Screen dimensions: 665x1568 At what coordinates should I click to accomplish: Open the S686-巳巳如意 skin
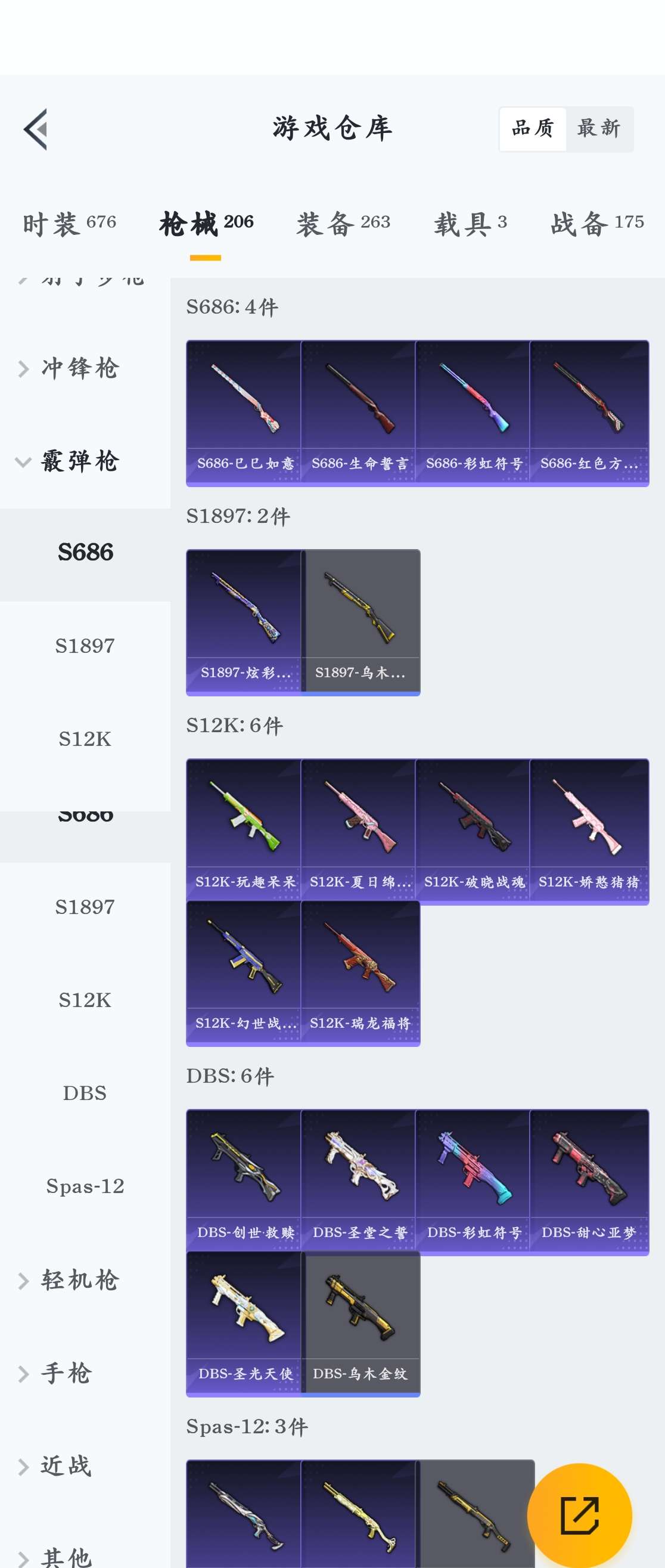(x=244, y=412)
